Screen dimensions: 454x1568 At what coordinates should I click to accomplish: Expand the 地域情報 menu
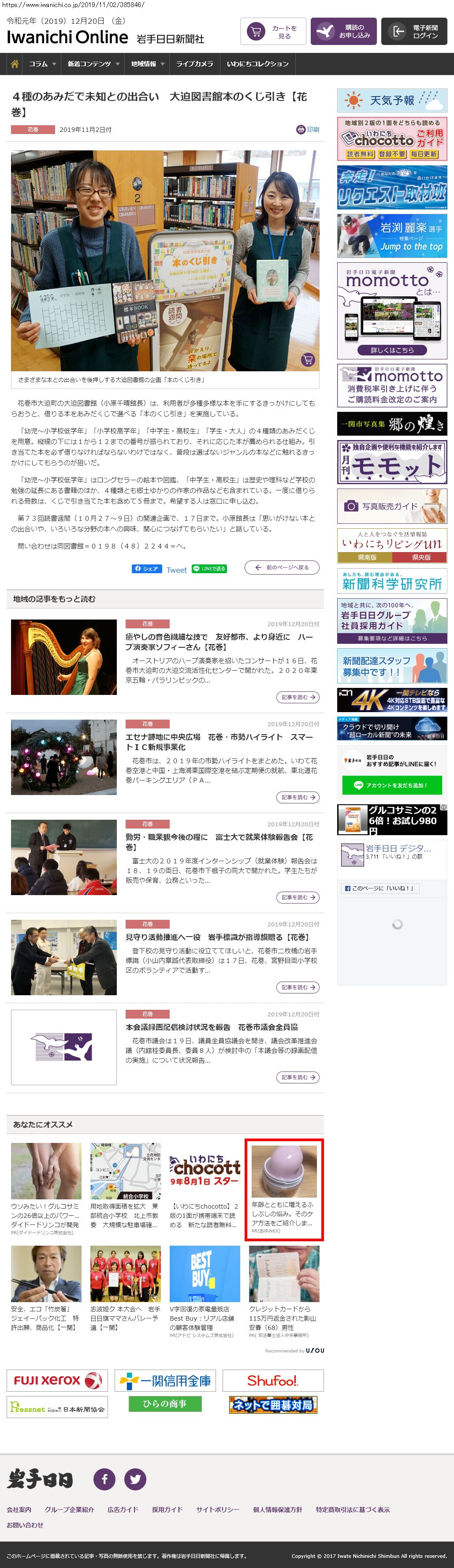147,64
